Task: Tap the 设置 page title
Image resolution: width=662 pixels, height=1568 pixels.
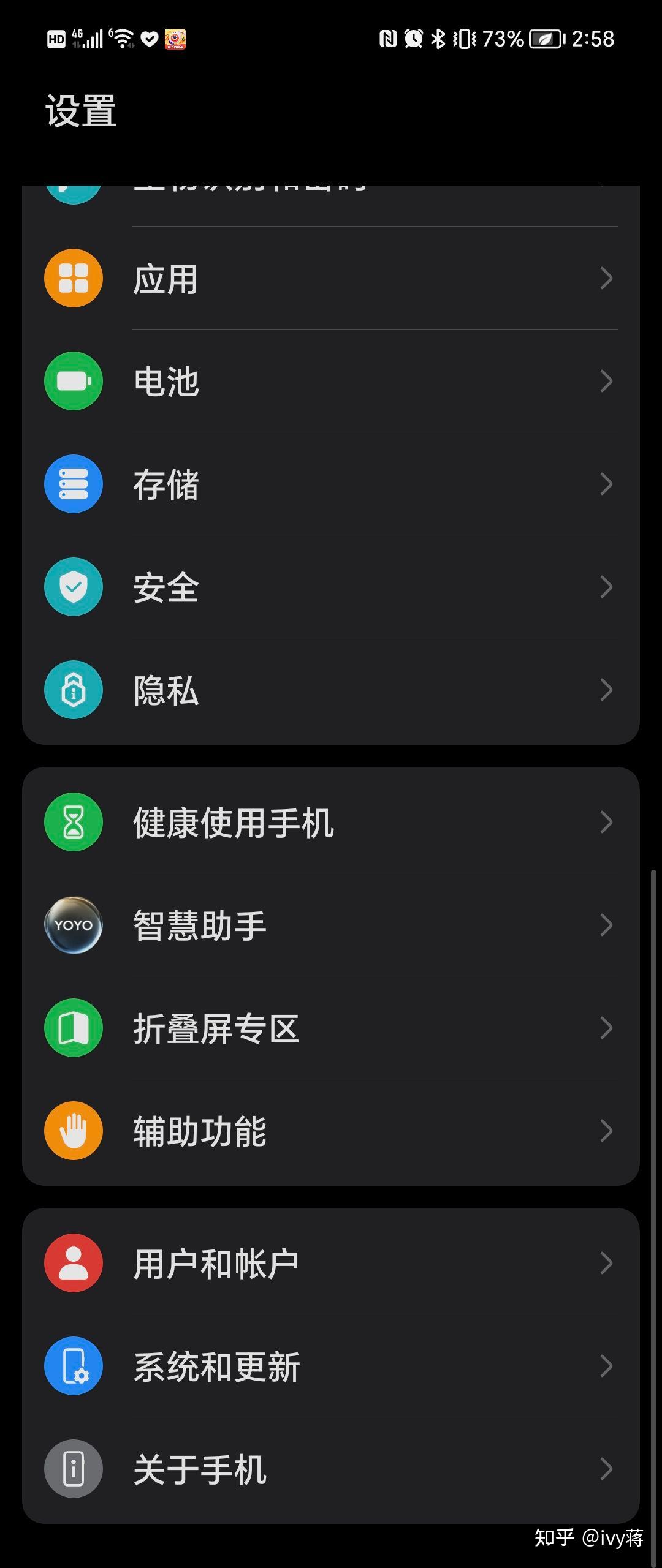Action: click(80, 111)
